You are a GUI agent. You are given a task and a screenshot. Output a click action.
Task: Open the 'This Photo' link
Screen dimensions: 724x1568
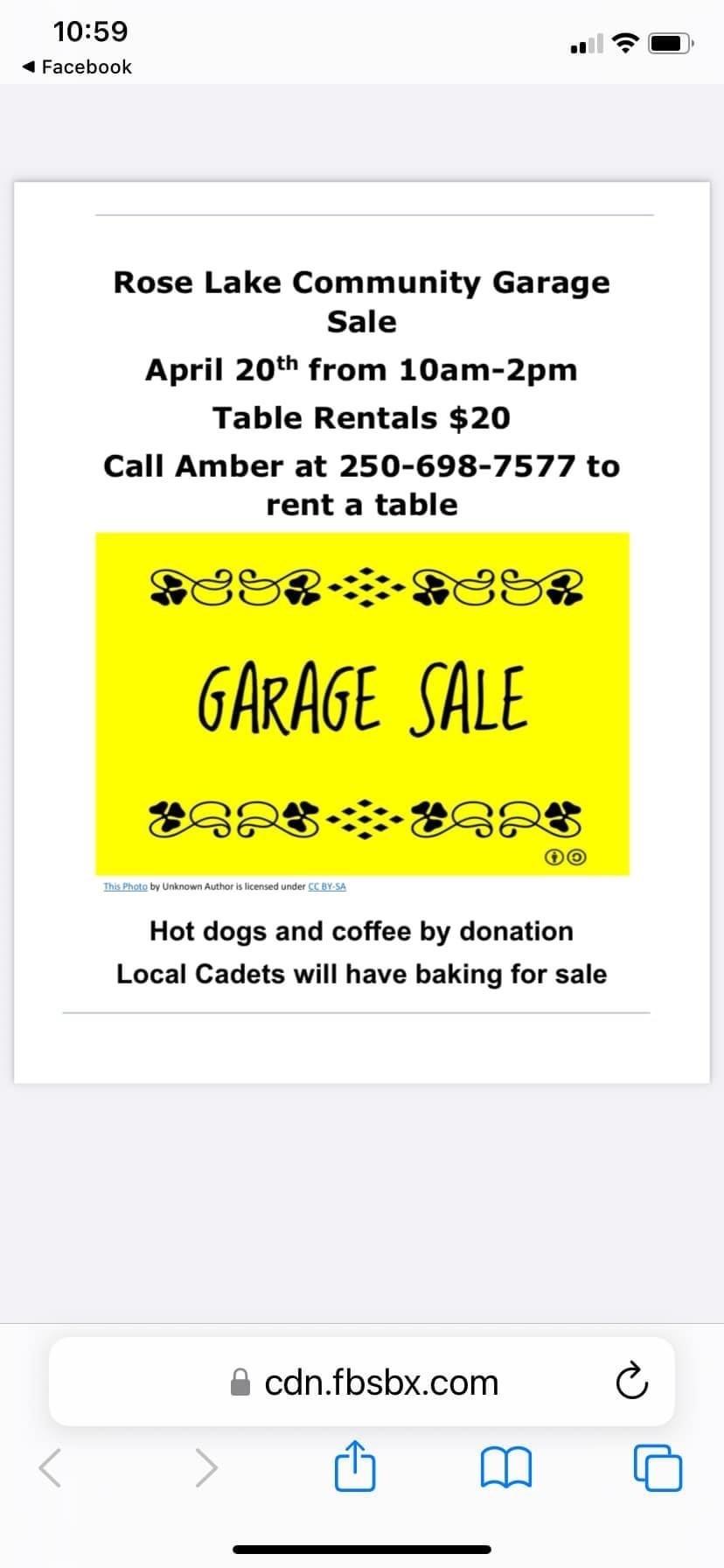[x=125, y=886]
